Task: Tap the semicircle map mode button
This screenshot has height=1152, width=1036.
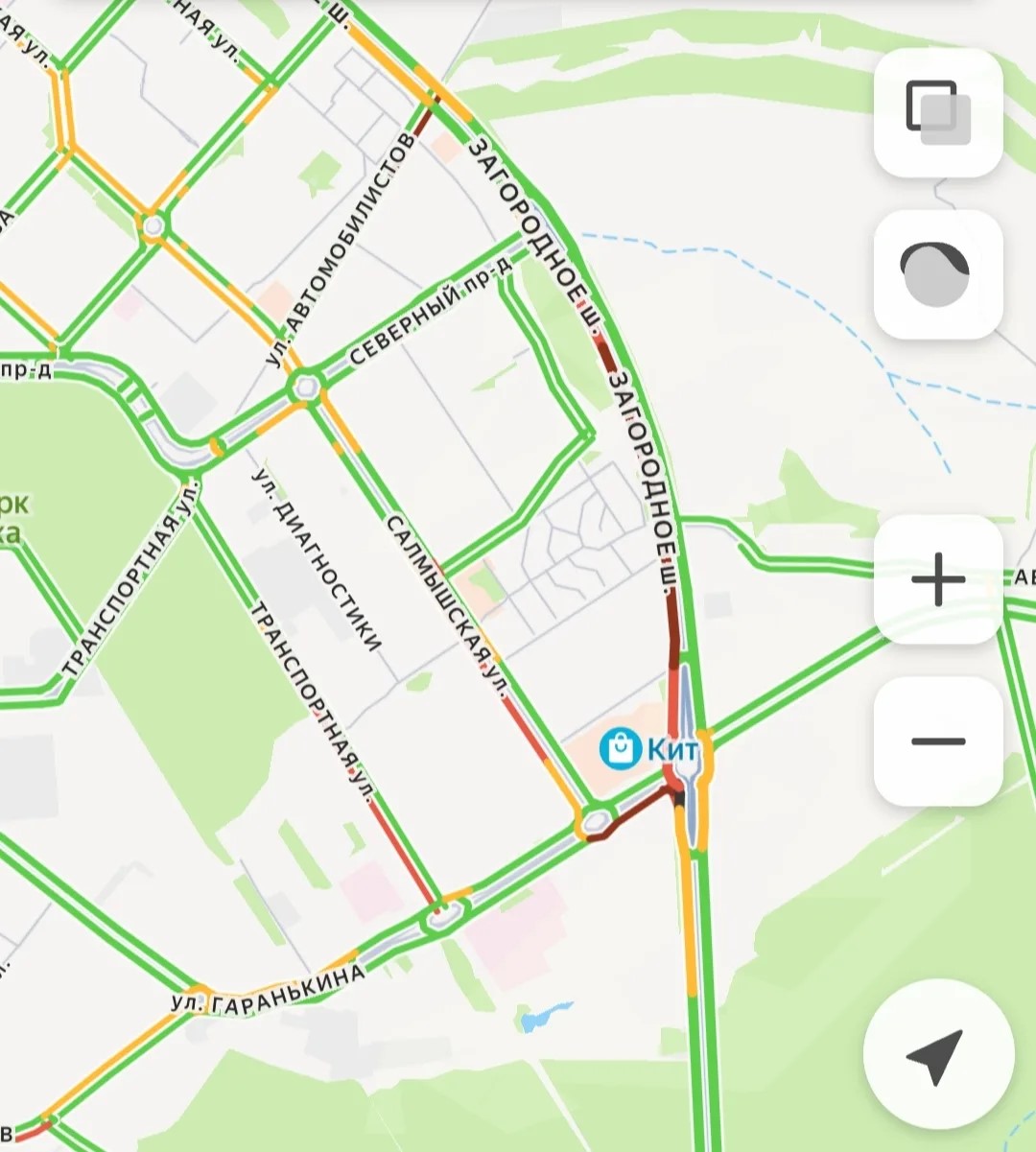Action: coord(938,274)
